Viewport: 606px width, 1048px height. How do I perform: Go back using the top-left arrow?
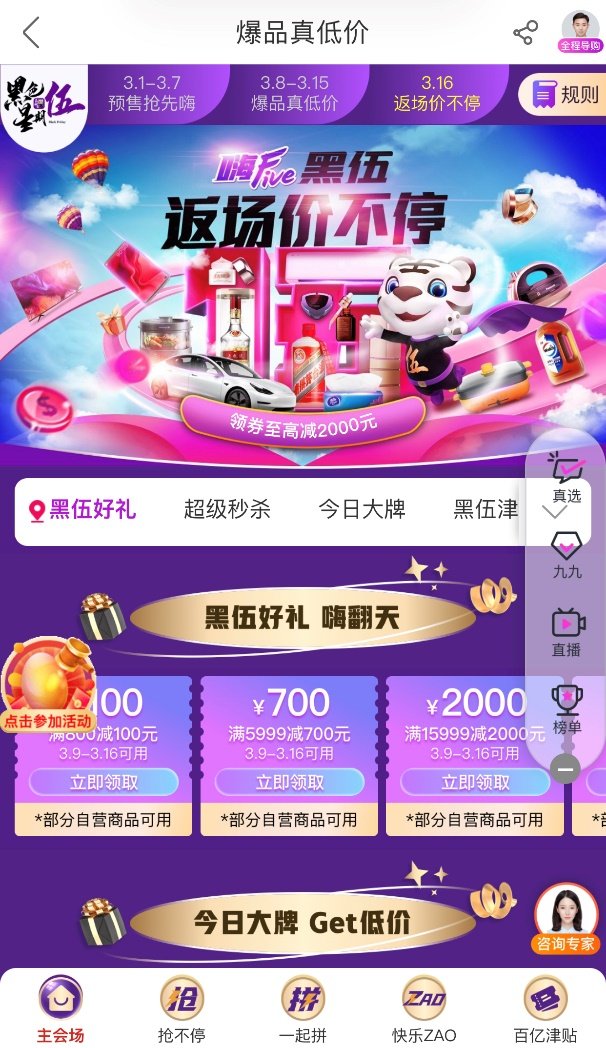click(31, 33)
